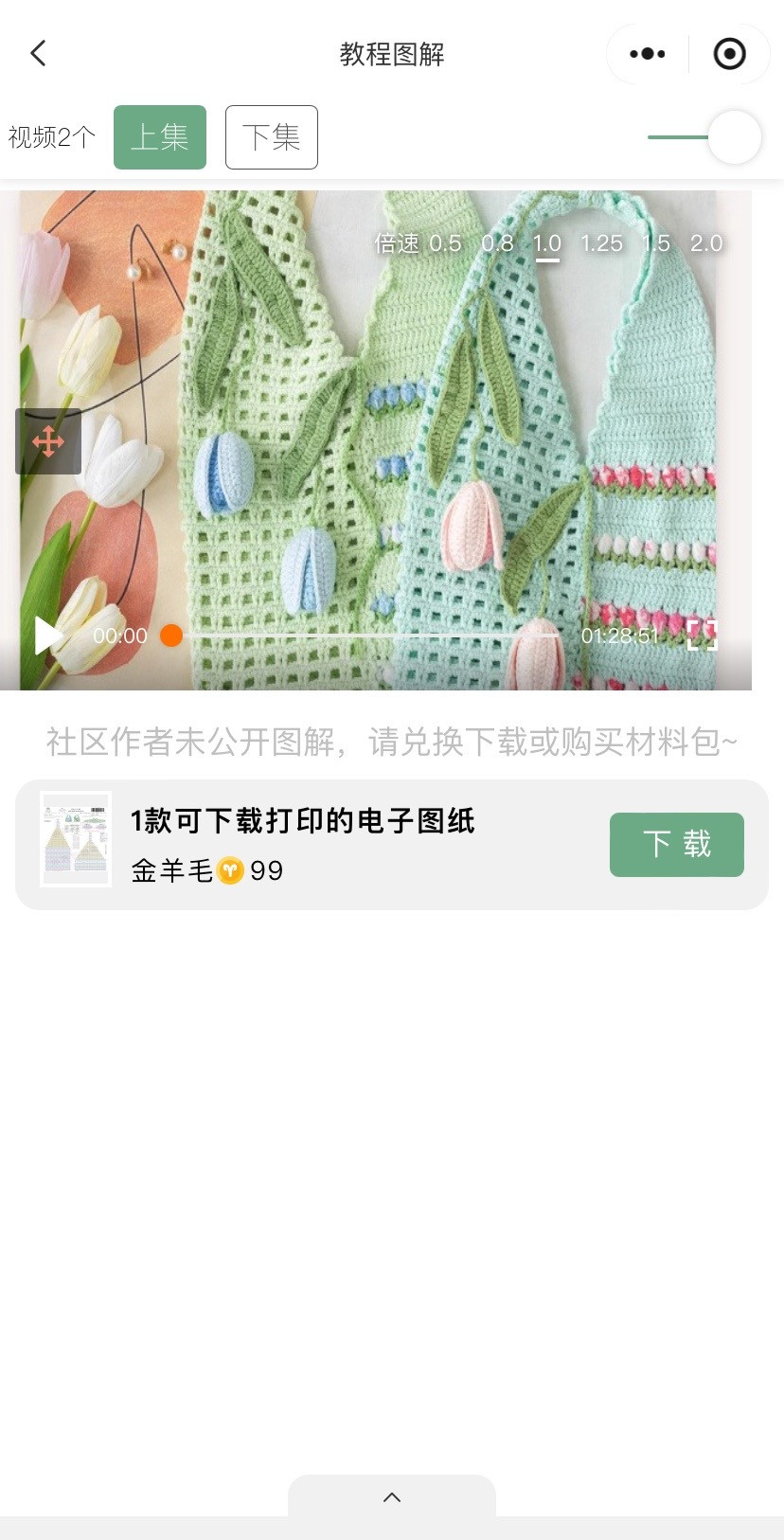
Task: Speed up the video to 2.0
Action: pos(706,243)
